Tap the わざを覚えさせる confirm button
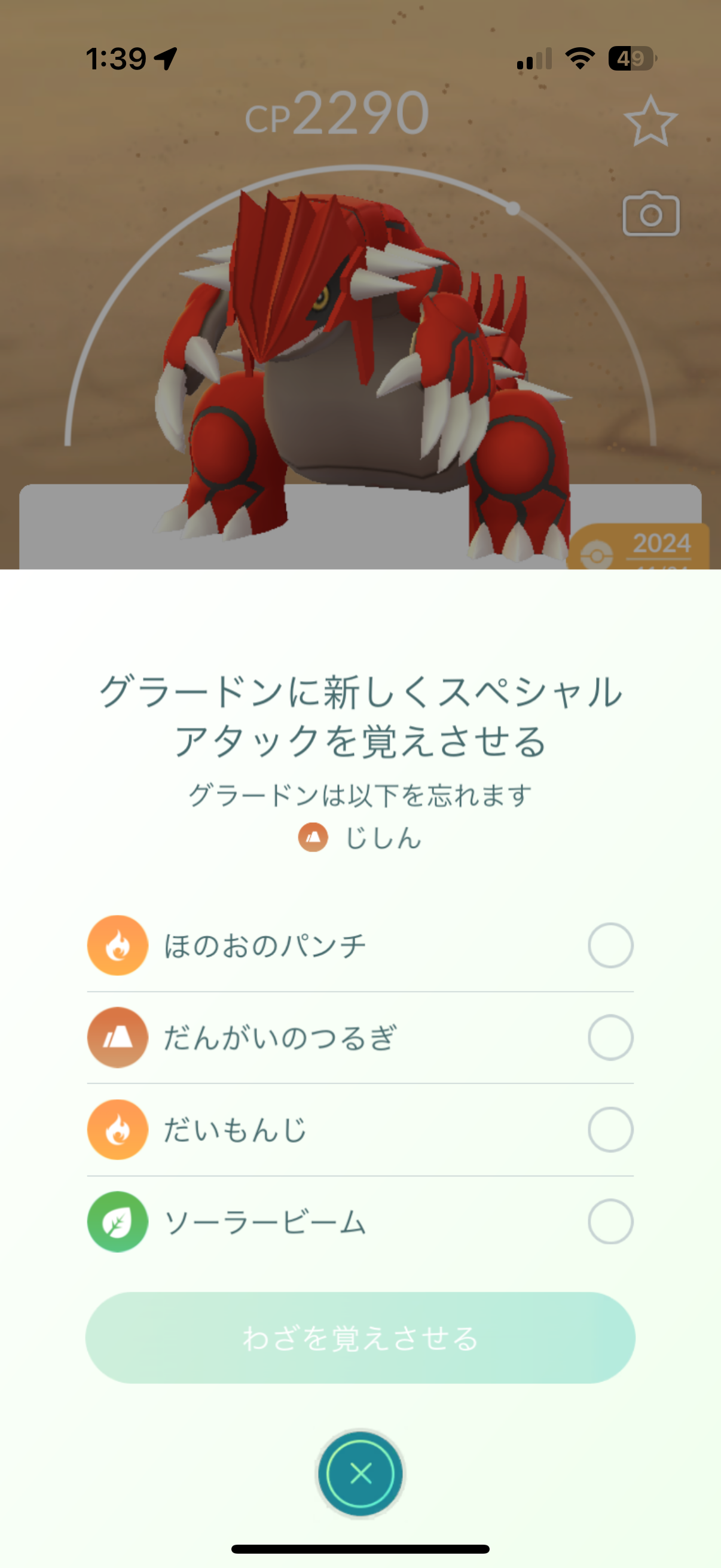Screen dimensions: 721x1568 coord(360,1338)
